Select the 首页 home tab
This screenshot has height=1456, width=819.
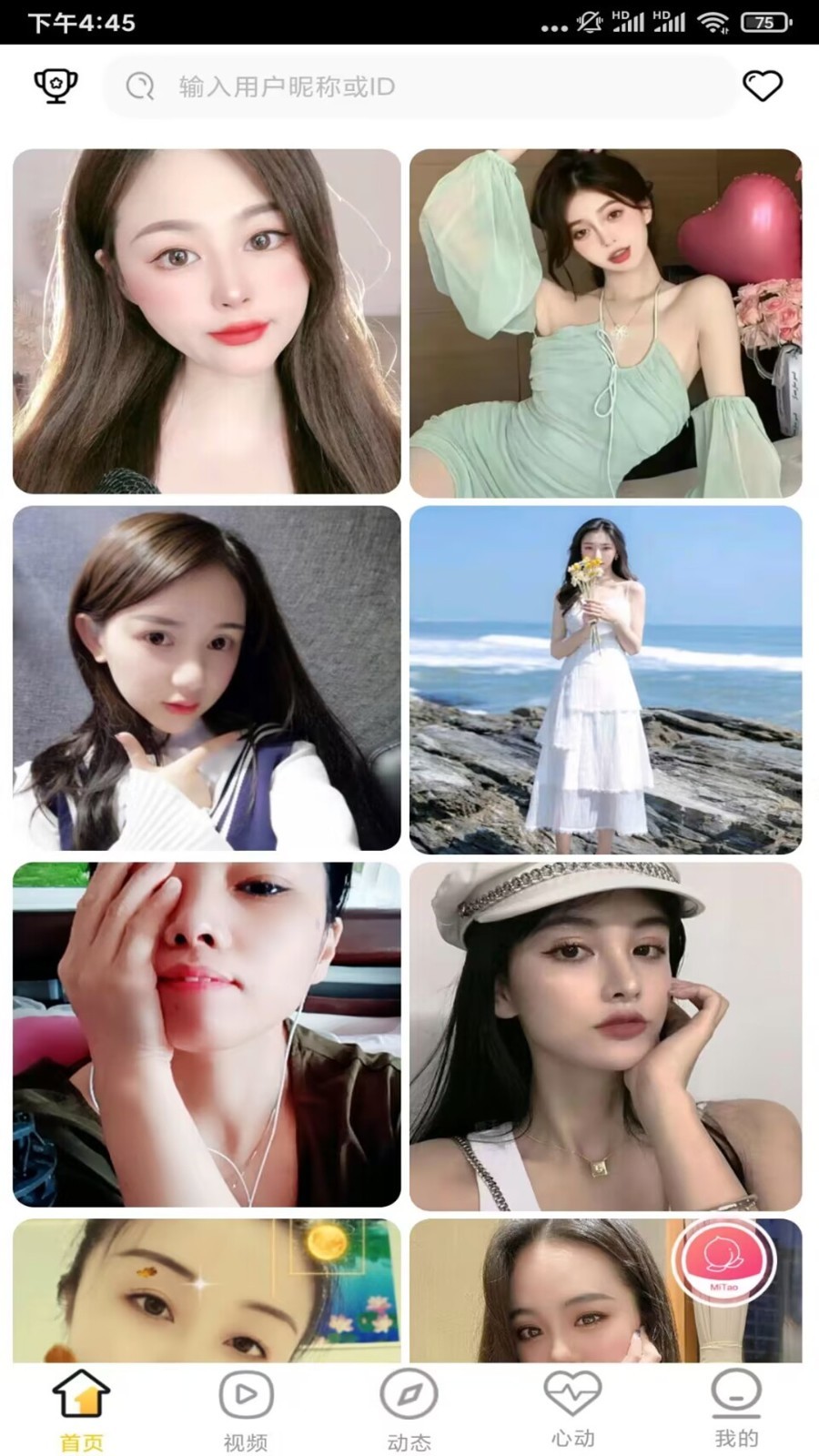click(82, 1410)
